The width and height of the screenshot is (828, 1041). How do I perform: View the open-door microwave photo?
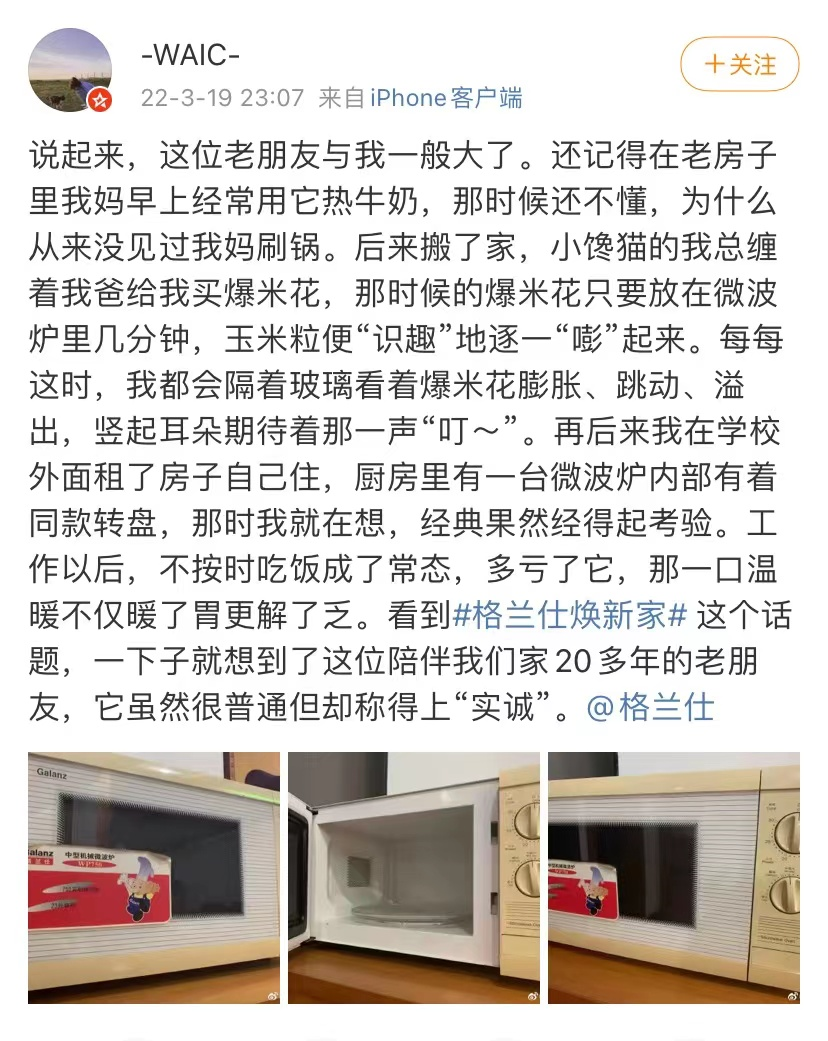[x=413, y=877]
